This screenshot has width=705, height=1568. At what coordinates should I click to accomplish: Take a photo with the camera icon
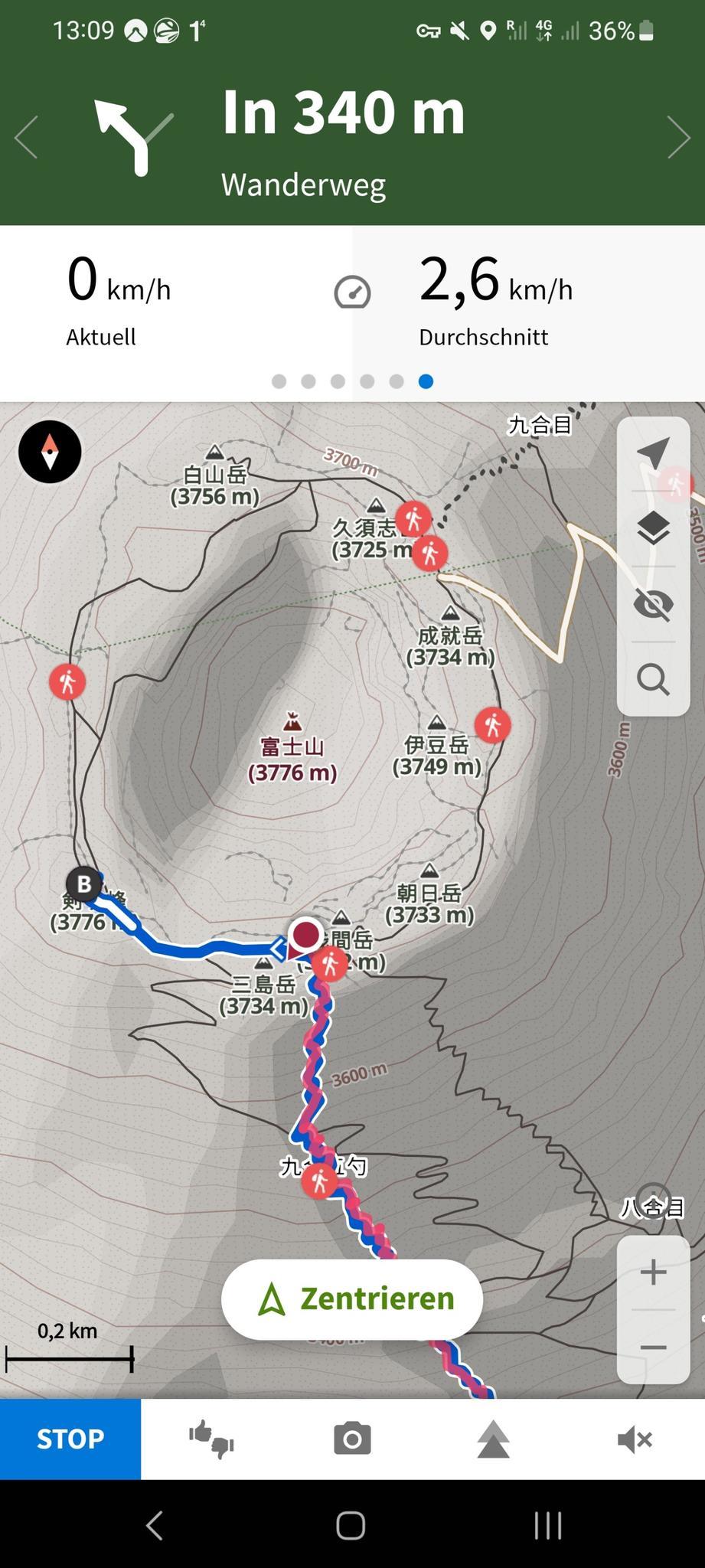[352, 1439]
